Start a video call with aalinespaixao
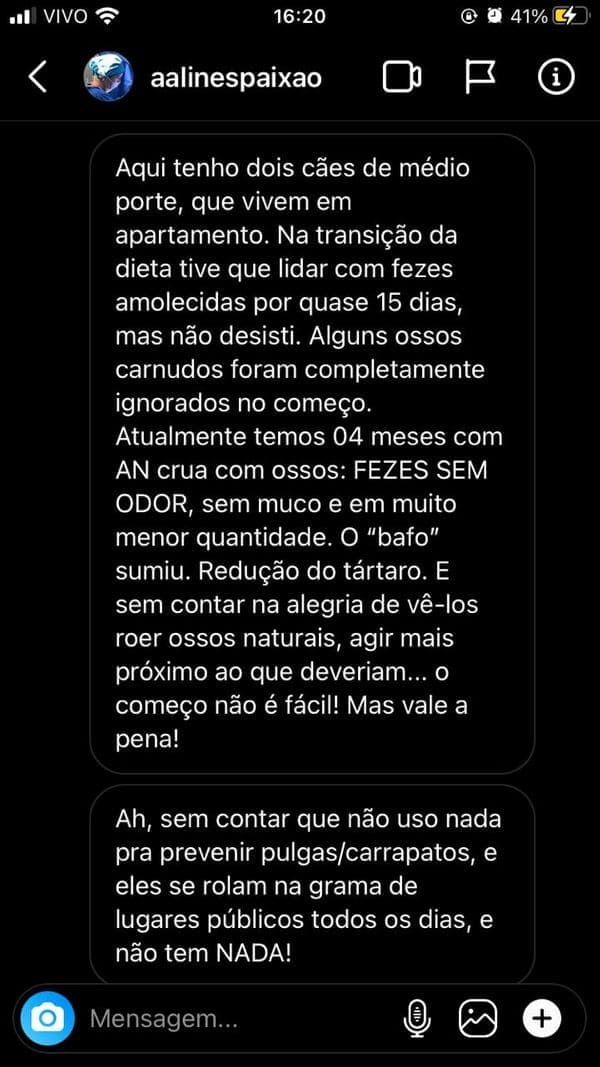Screen dimensions: 600x1067 click(402, 78)
